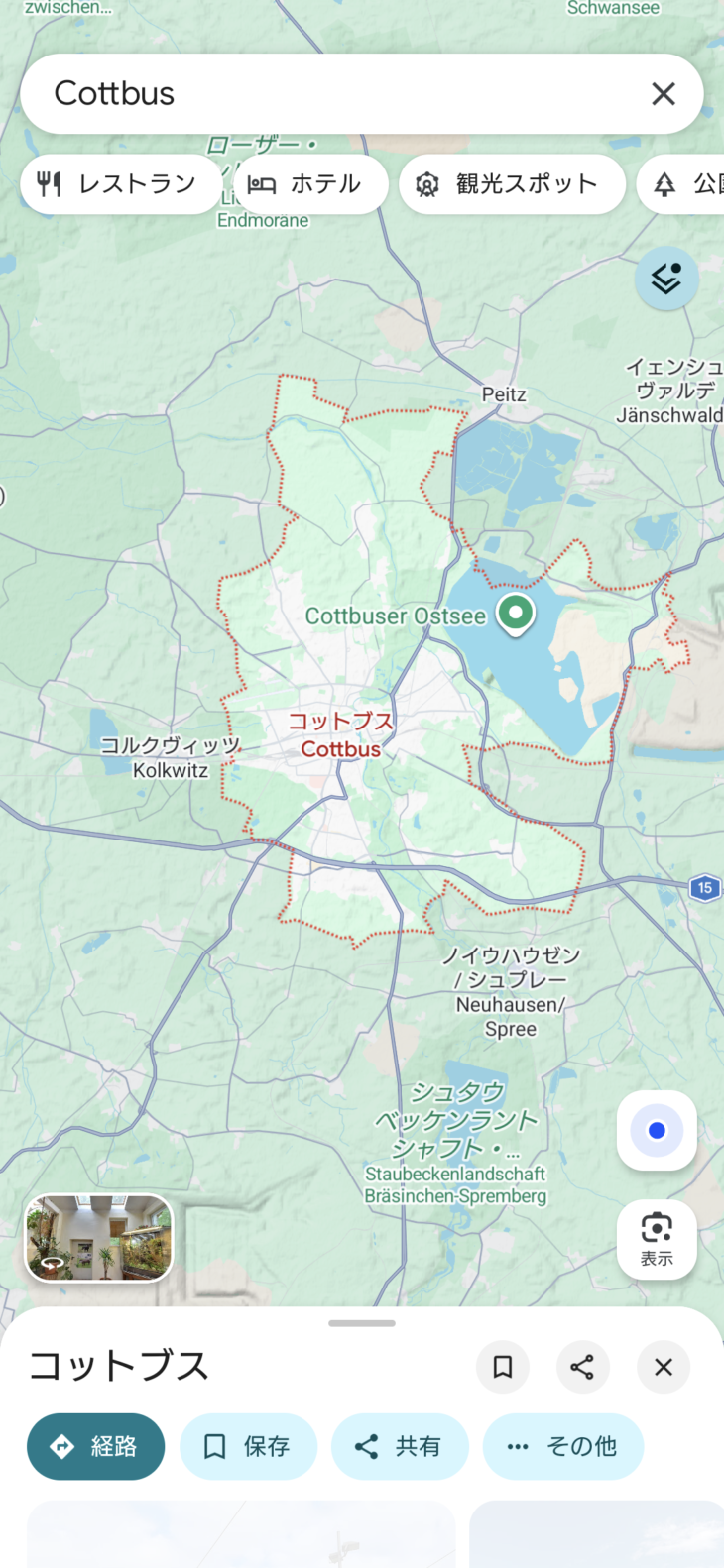Tap the 共有 share chip
The image size is (724, 1568).
tap(399, 1447)
